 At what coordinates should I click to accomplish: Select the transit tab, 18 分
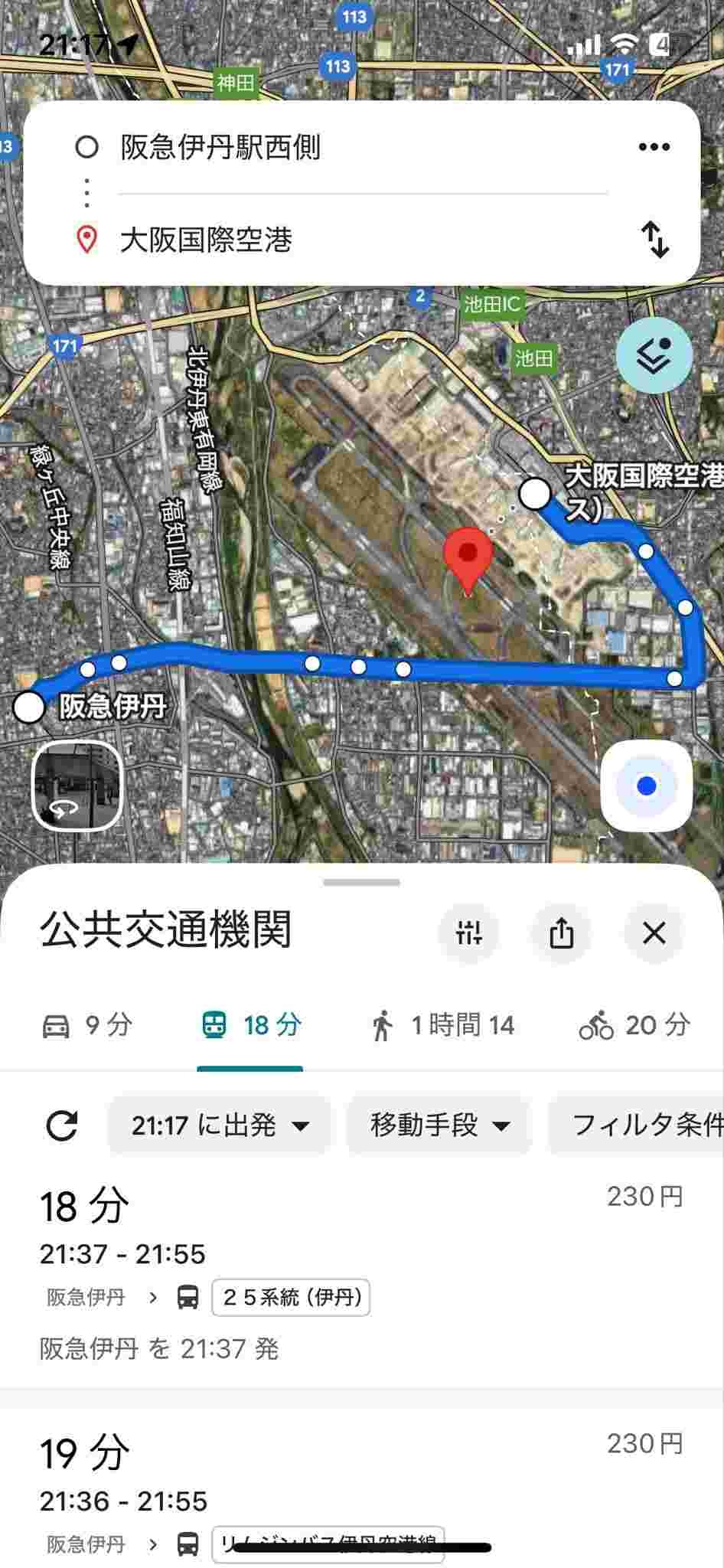[x=251, y=1025]
